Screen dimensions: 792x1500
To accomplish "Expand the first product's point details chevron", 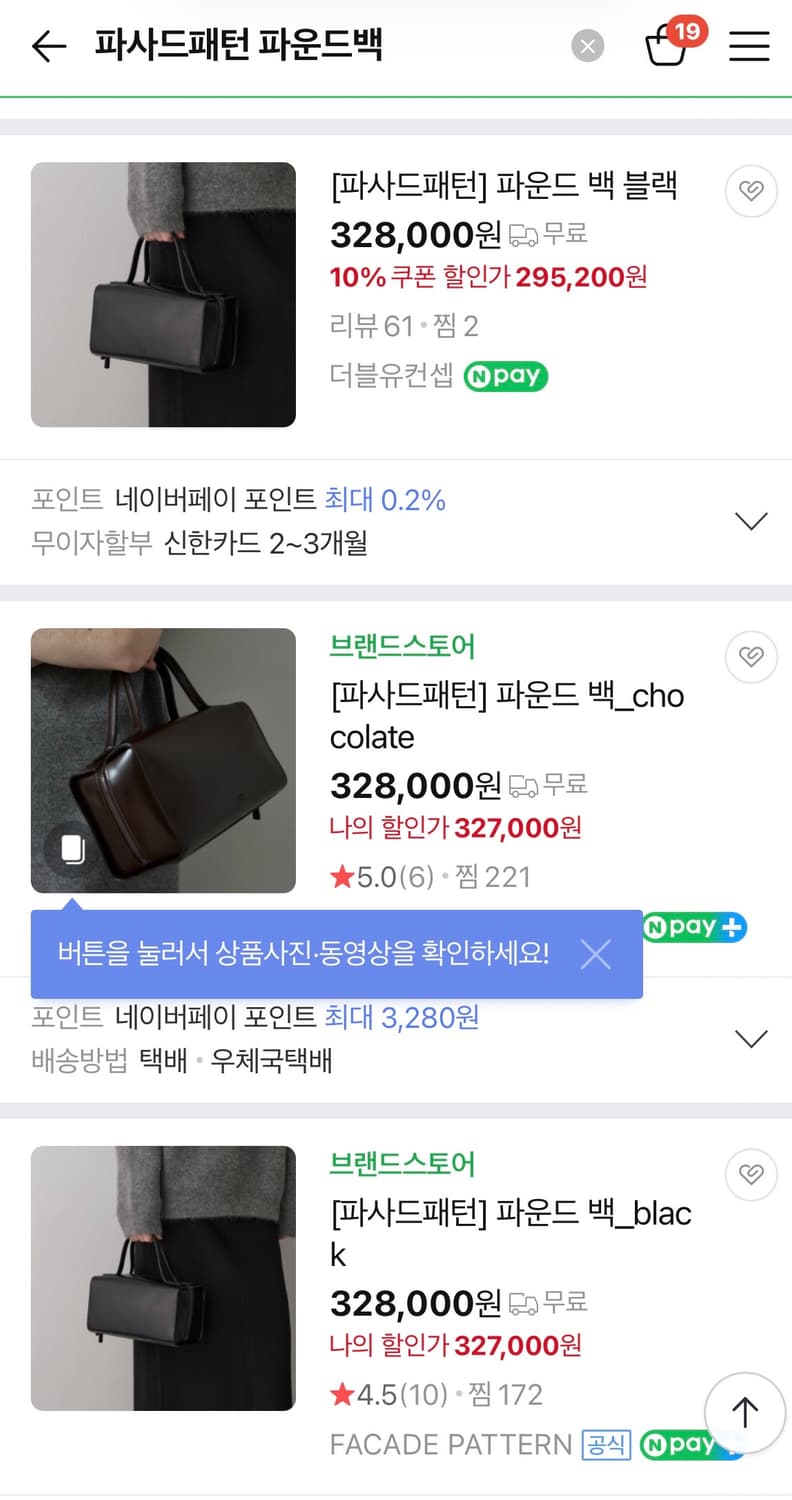I will coord(751,520).
